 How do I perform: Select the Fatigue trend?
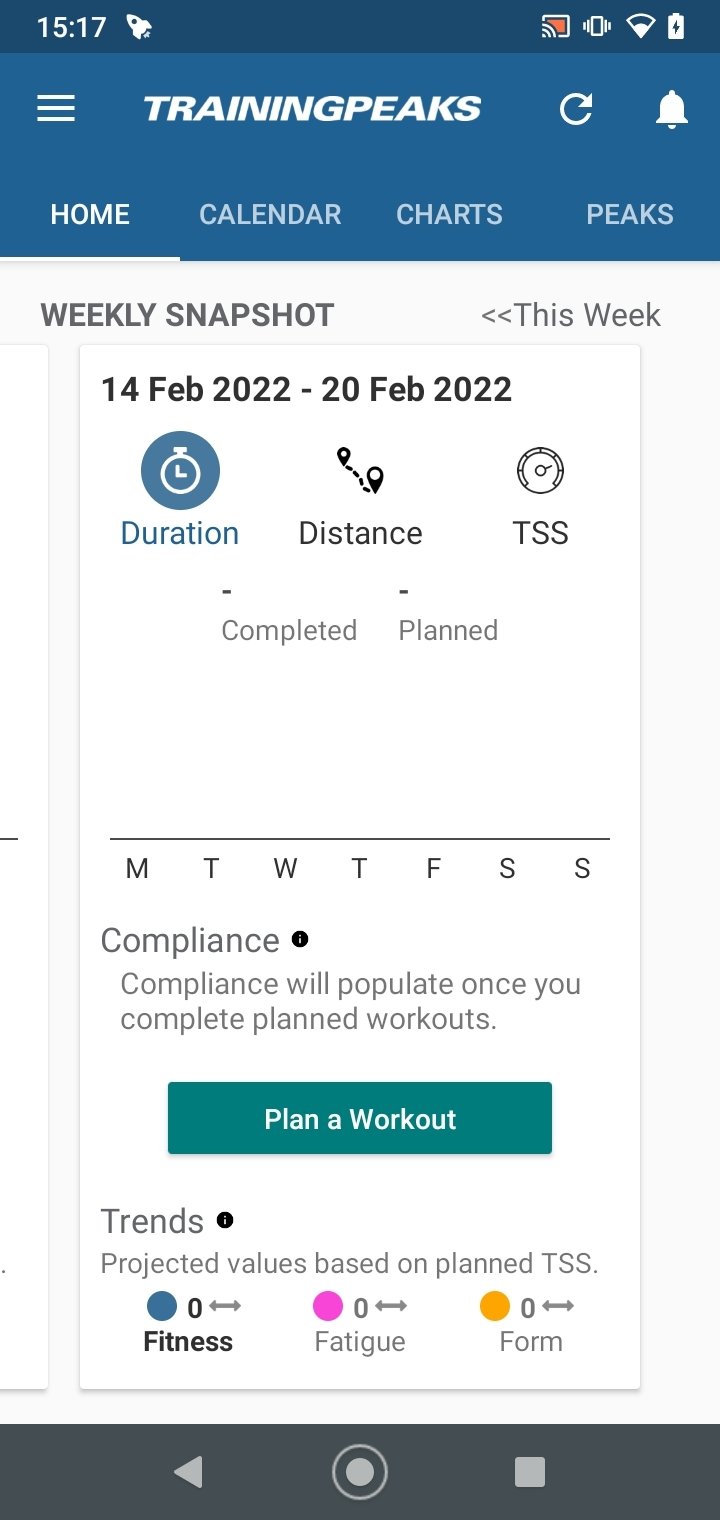(360, 1322)
